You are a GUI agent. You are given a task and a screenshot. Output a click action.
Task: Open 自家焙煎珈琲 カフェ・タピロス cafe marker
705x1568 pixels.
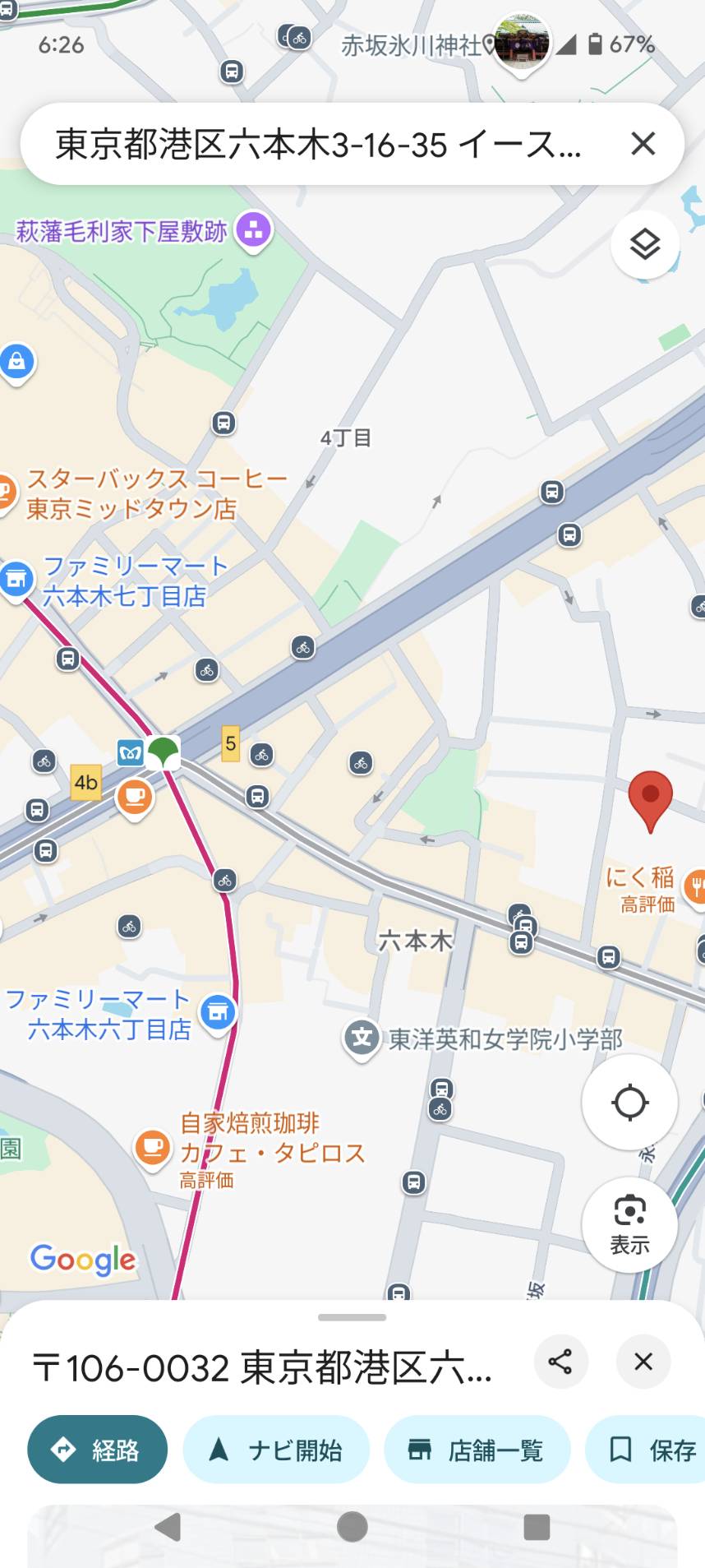coord(153,1146)
